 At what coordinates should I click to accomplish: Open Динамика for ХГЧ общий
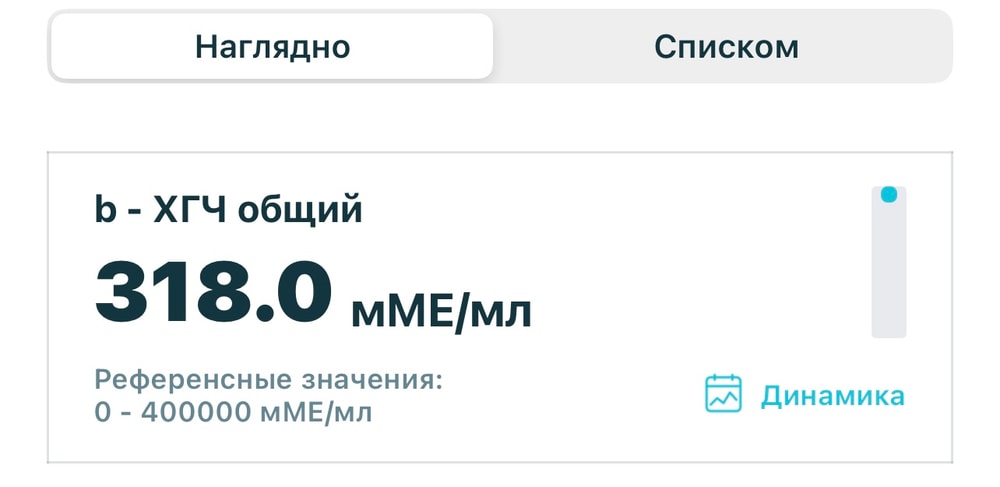pyautogui.click(x=805, y=395)
